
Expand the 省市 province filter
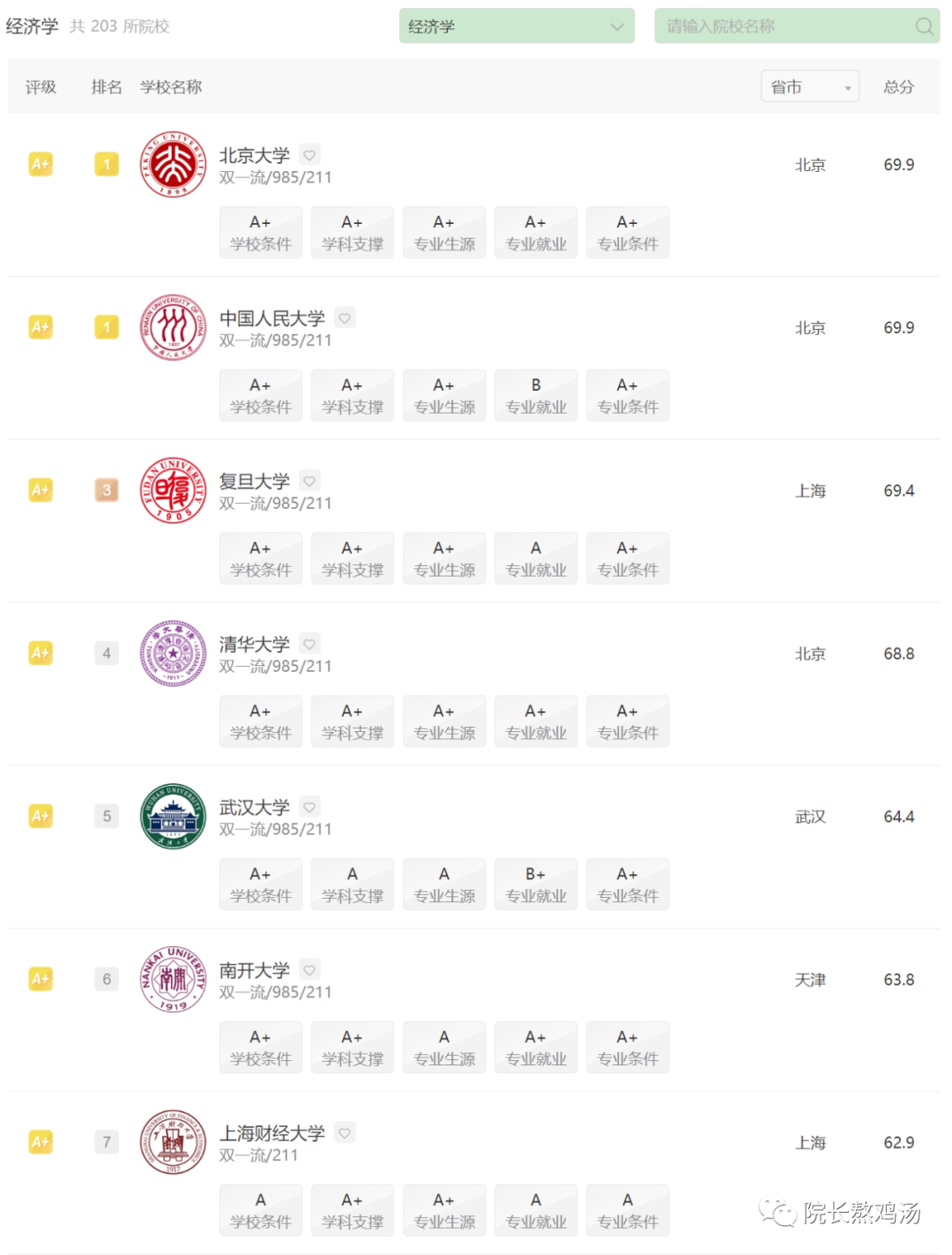(809, 86)
